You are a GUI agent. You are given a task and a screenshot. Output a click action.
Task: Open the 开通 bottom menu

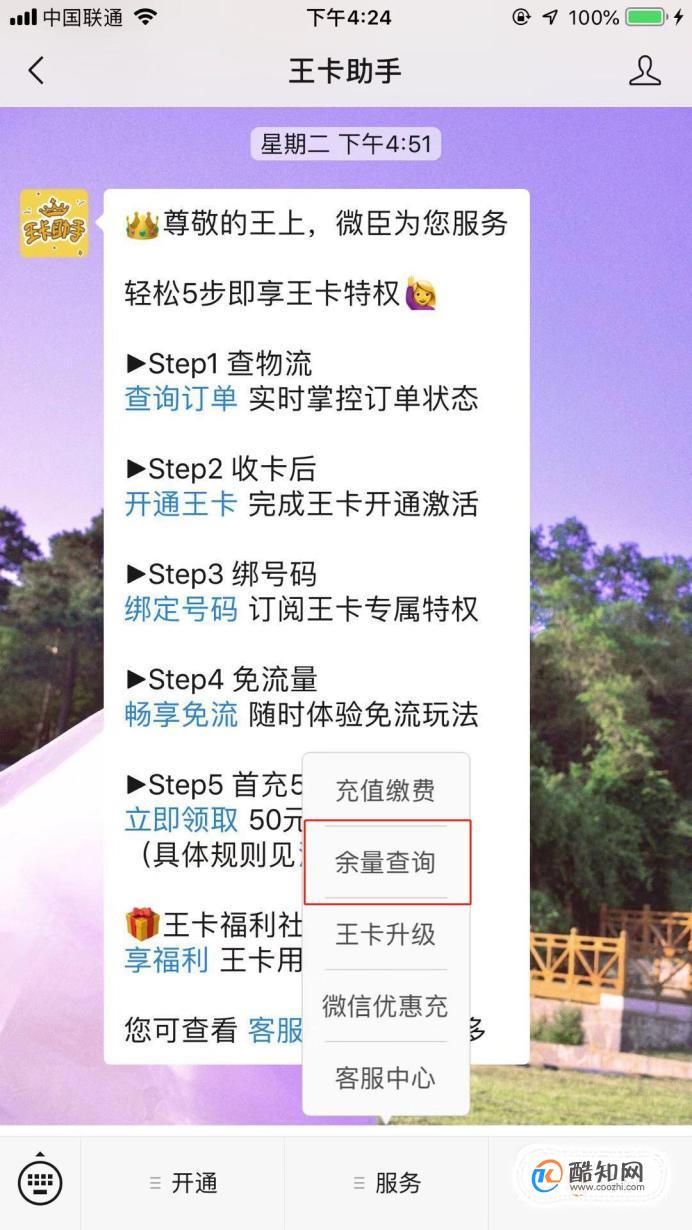(x=184, y=1183)
